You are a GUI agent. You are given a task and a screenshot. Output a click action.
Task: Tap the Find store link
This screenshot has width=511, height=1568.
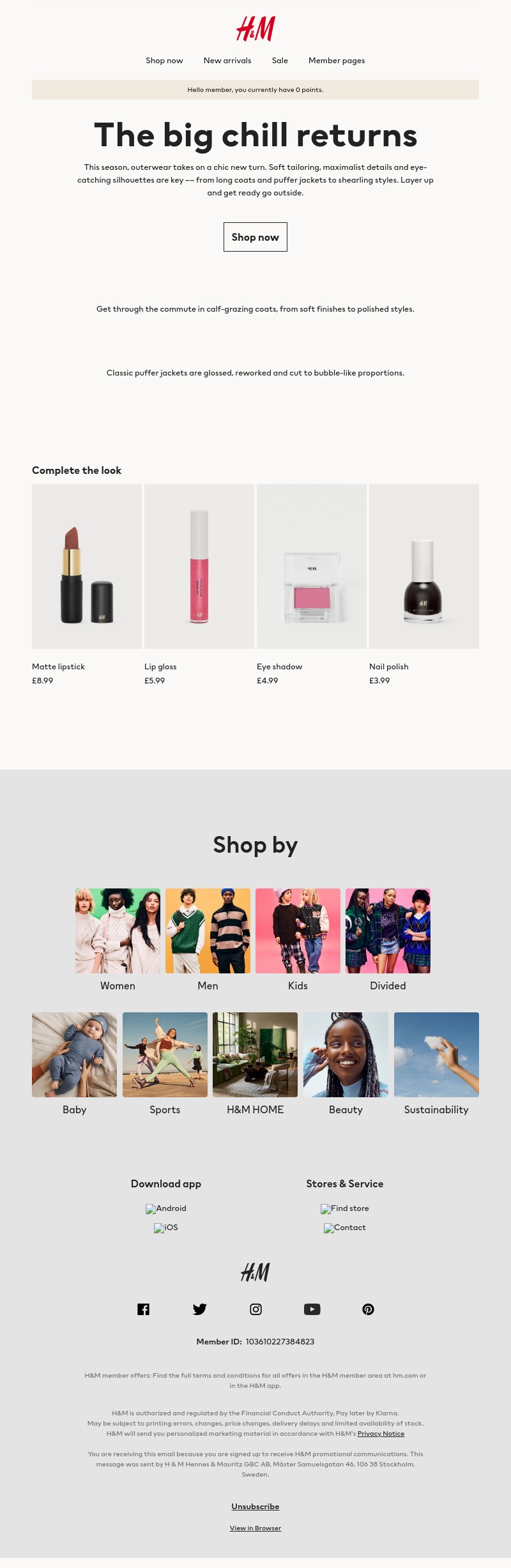pyautogui.click(x=345, y=1208)
